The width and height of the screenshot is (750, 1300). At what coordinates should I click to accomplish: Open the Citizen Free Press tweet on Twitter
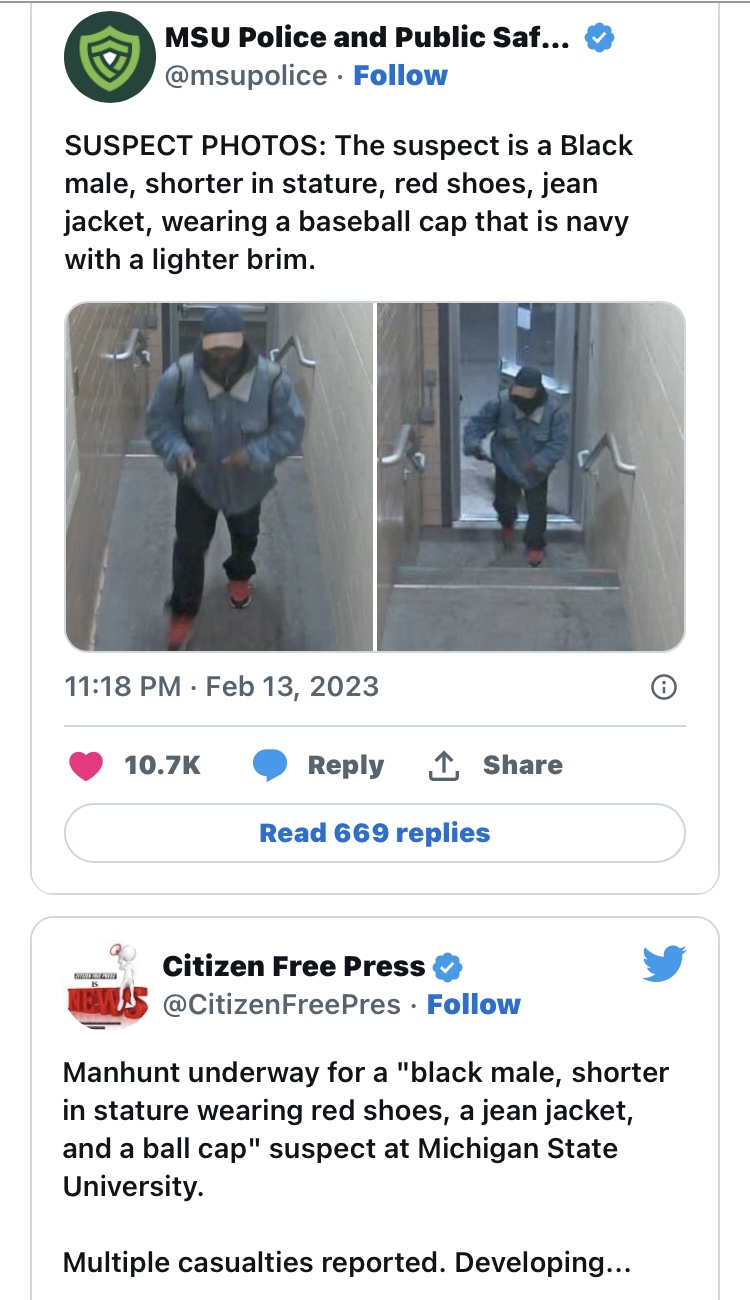tap(663, 965)
